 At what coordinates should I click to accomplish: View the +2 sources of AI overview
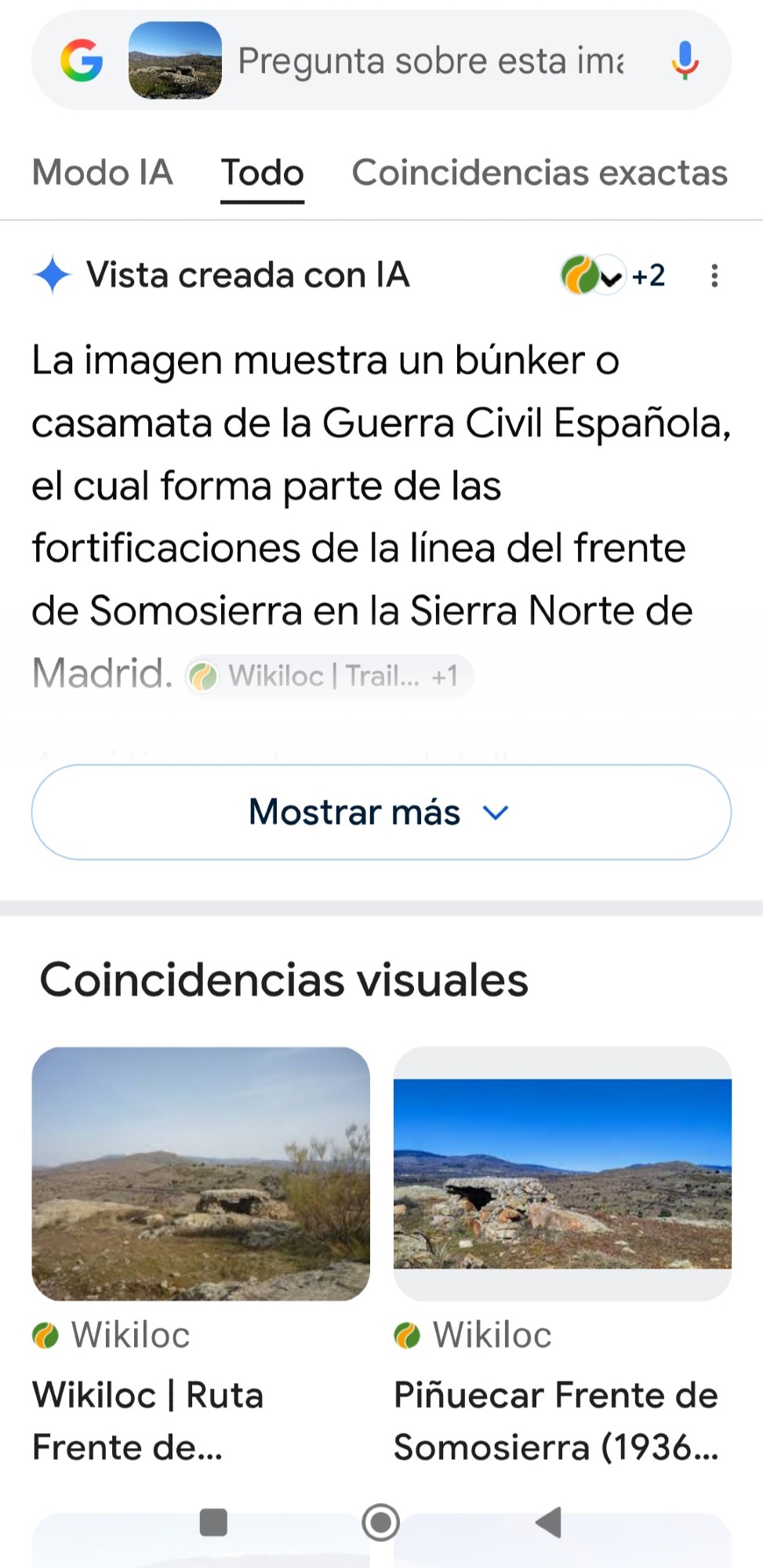pyautogui.click(x=613, y=275)
